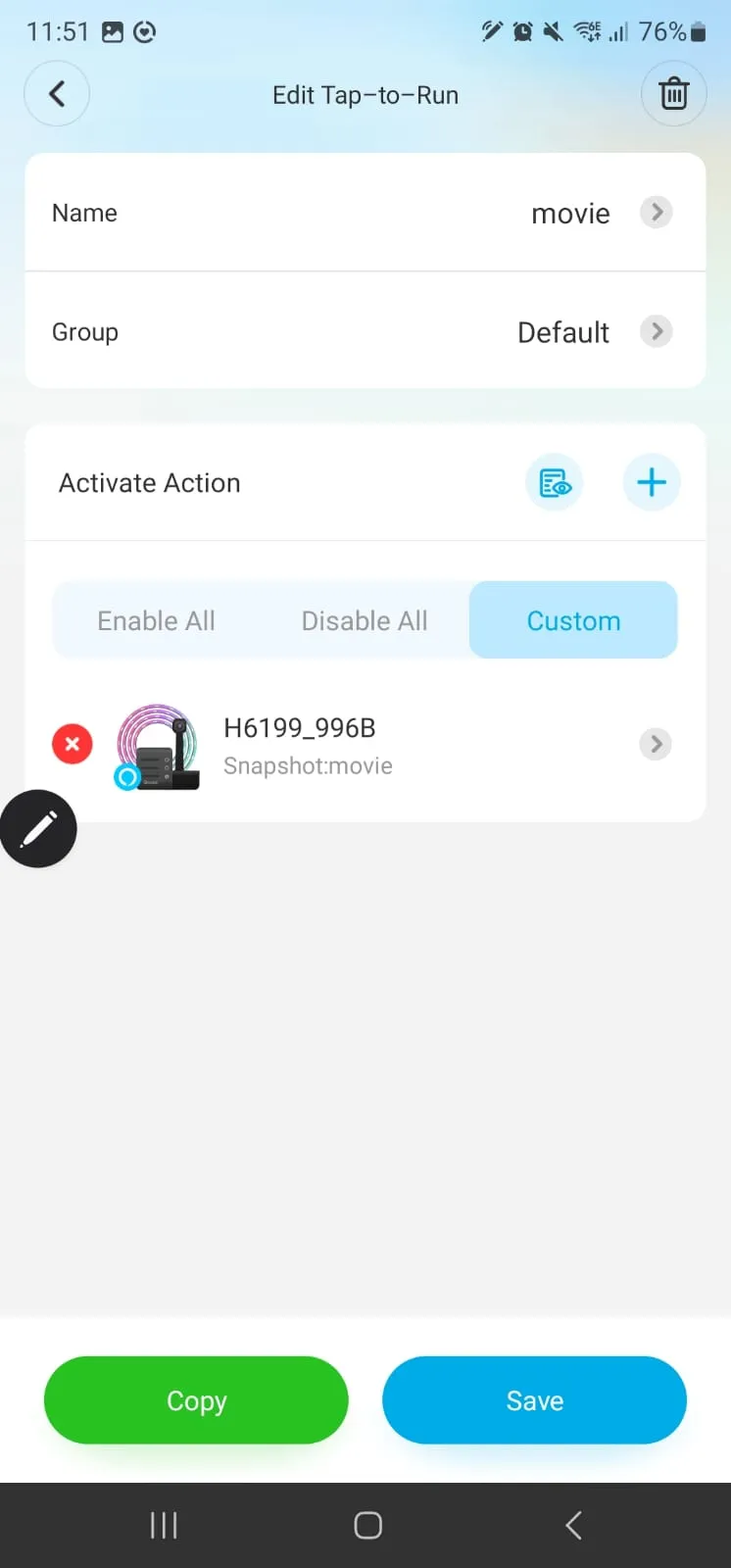The height and width of the screenshot is (1568, 731).
Task: Select the Disable All option
Action: pyautogui.click(x=365, y=619)
